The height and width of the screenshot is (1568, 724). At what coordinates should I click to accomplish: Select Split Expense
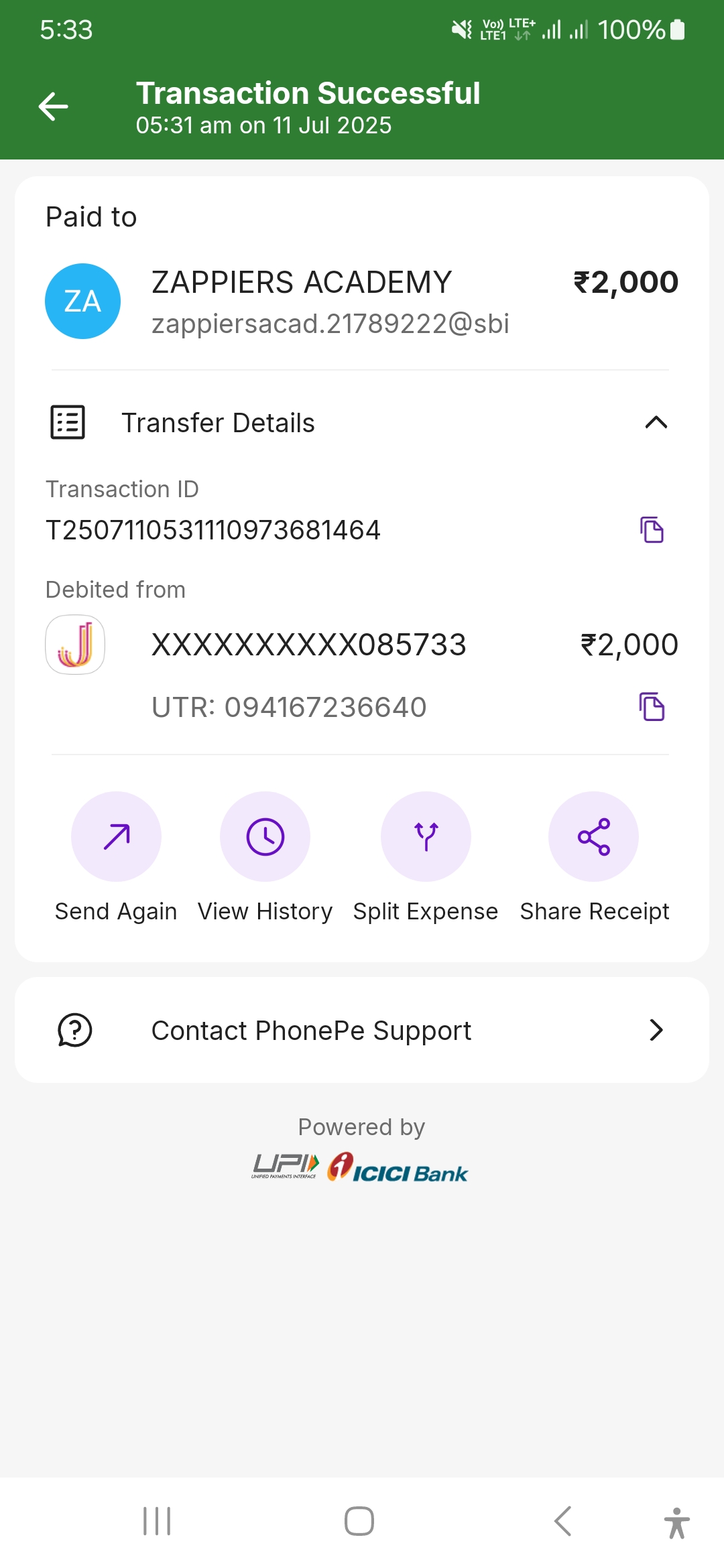[x=426, y=836]
